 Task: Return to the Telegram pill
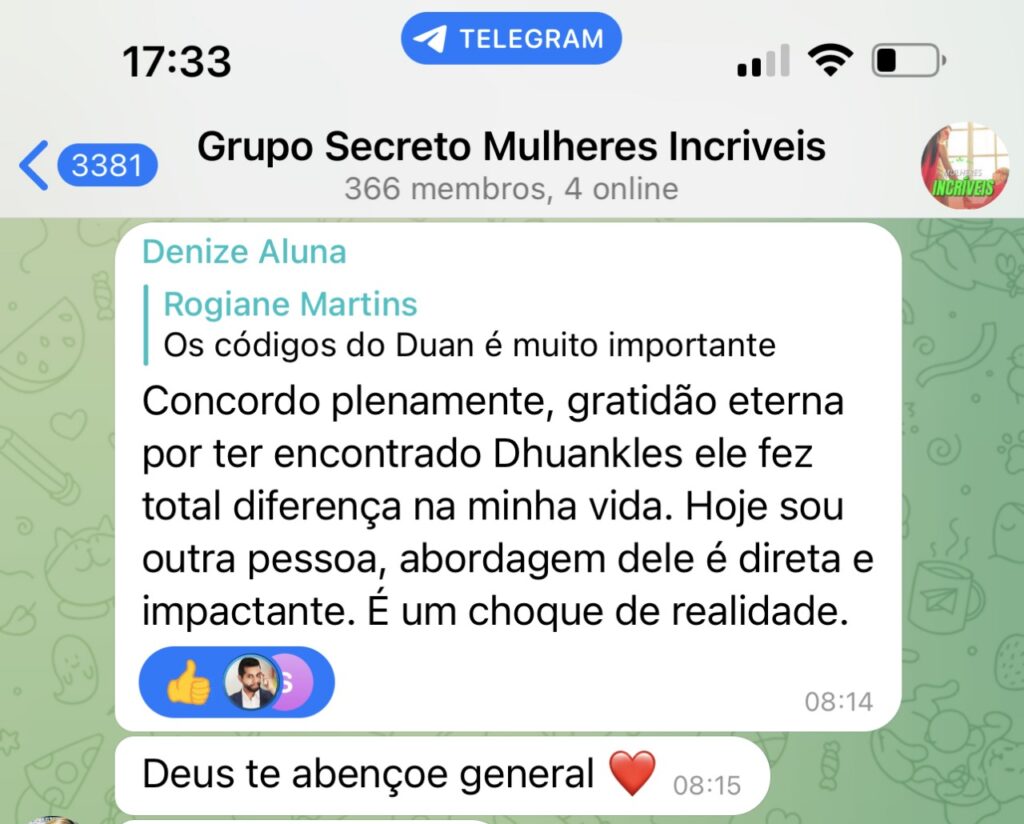511,40
